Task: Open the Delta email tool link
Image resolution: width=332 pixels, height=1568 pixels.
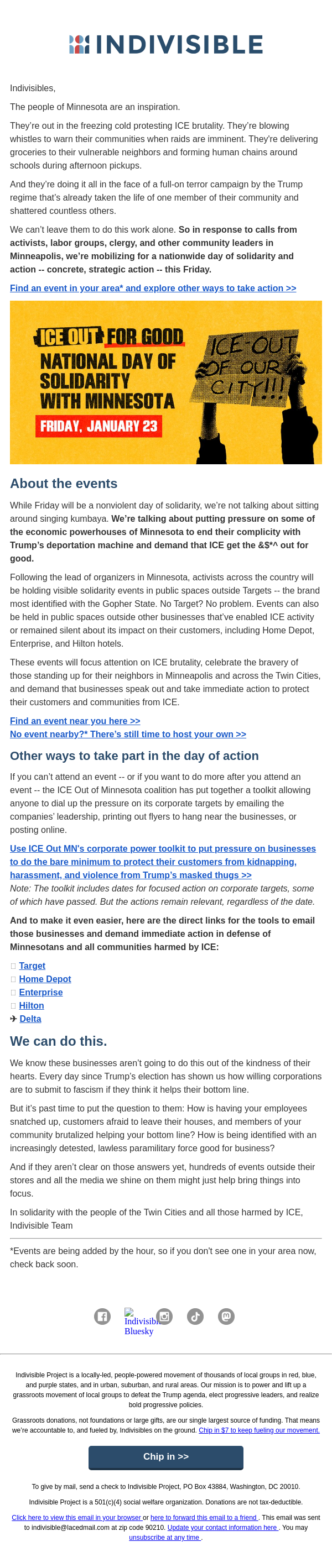Action: coord(30,1019)
